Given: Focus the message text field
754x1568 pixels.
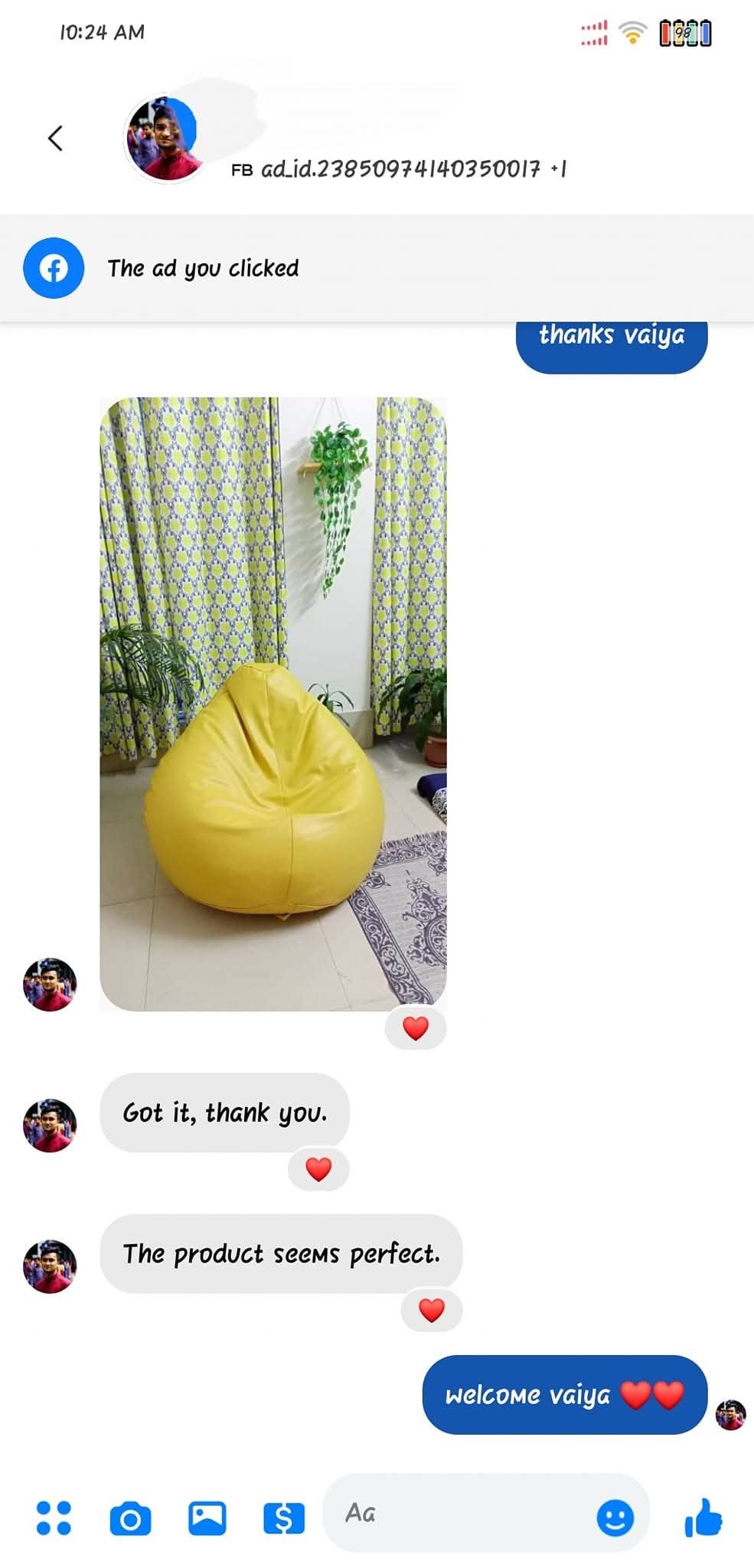Looking at the screenshot, I should (459, 1513).
